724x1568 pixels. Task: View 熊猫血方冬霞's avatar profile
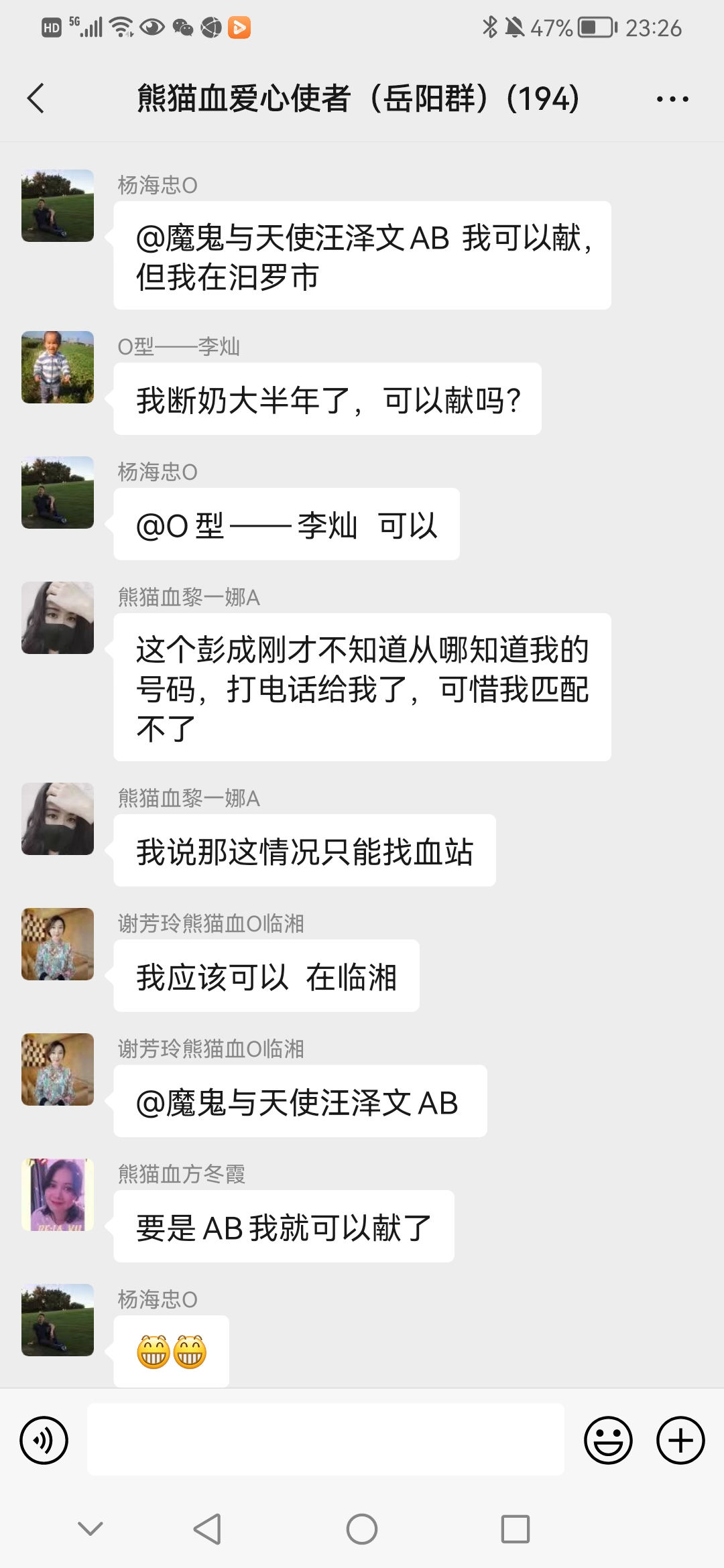pos(58,1194)
